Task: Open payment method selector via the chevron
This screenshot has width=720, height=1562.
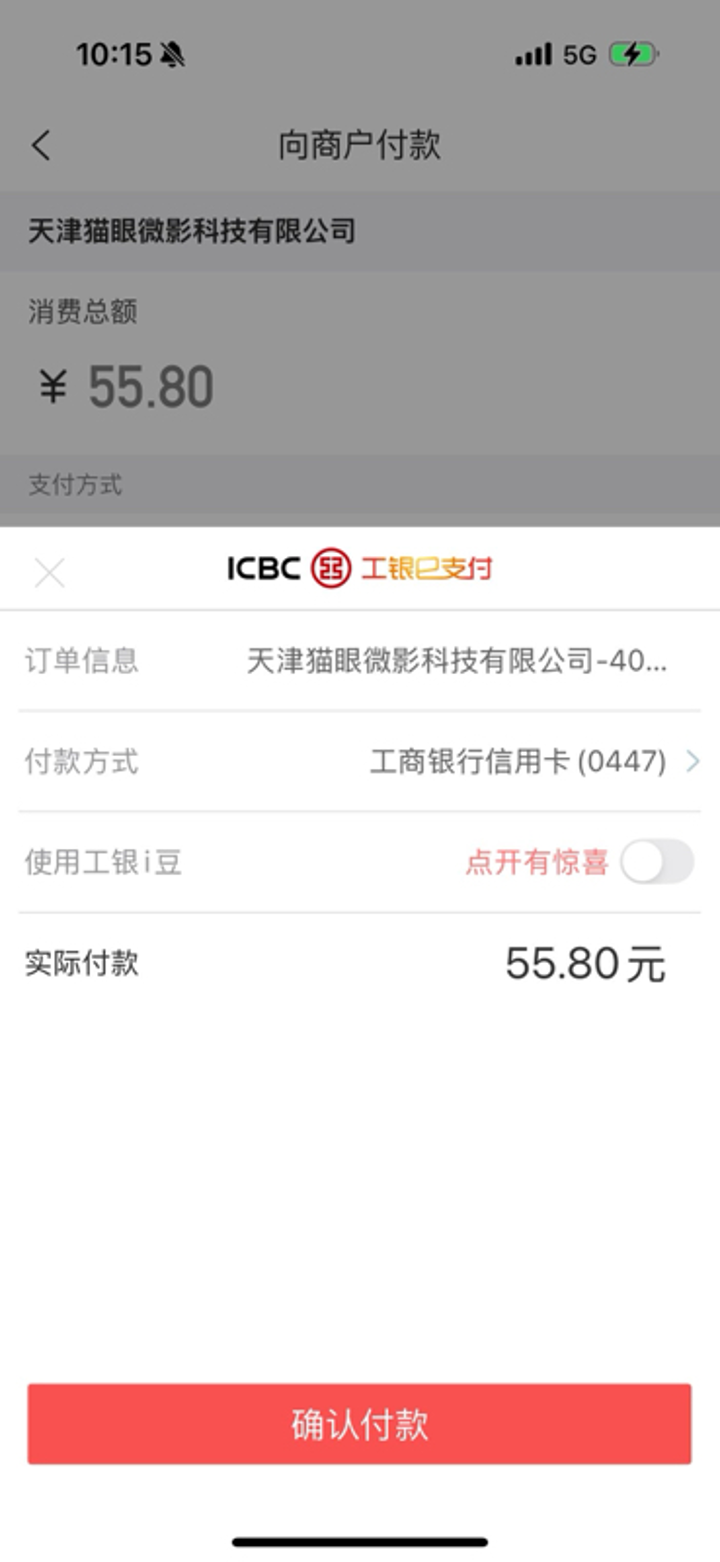Action: click(x=692, y=763)
